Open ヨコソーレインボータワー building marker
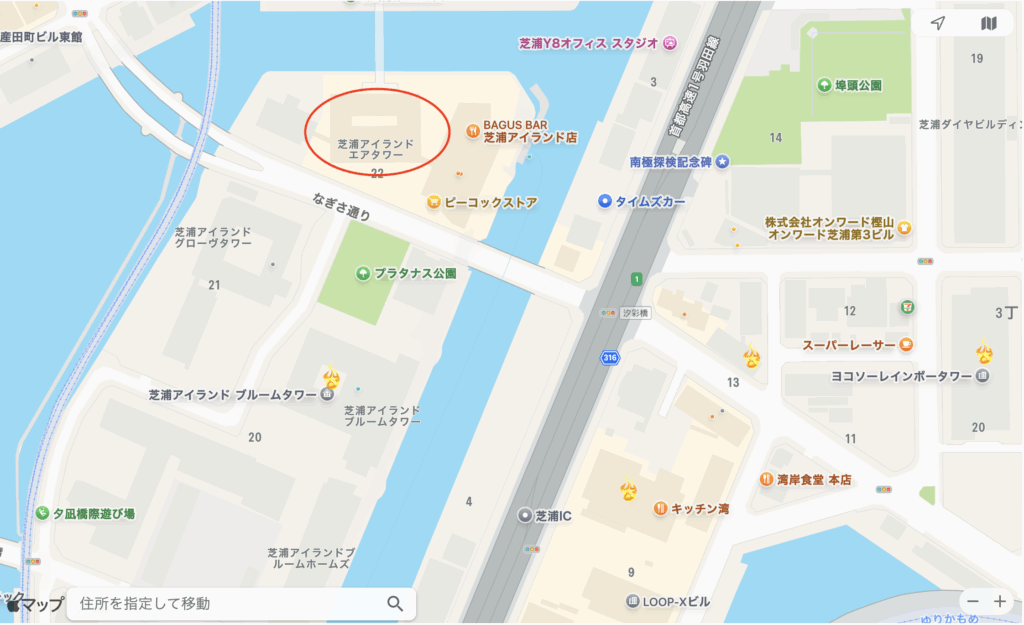1024x625 pixels. coord(982,376)
